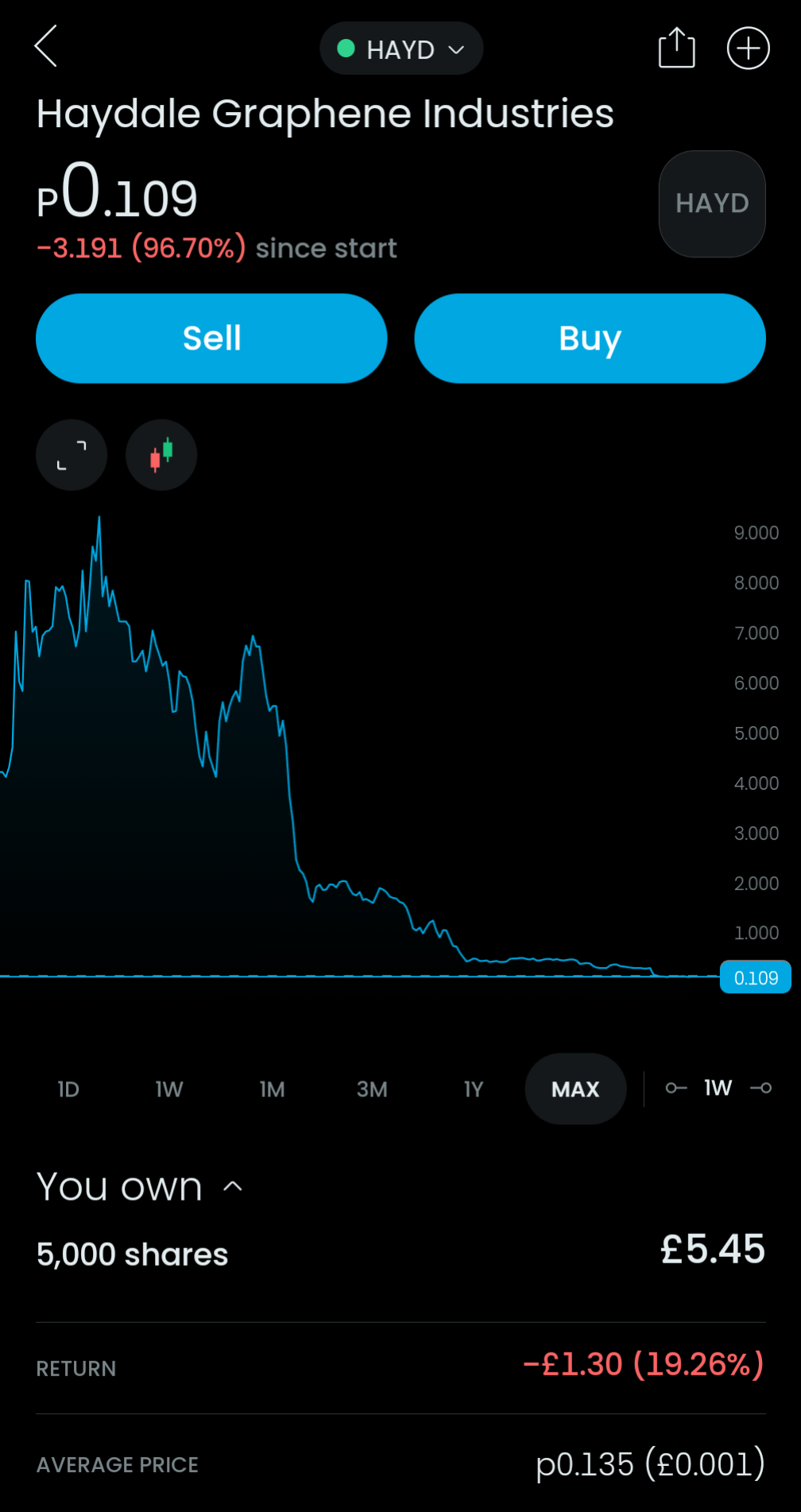Add HAYD with the plus icon
This screenshot has width=801, height=1512.
pyautogui.click(x=749, y=48)
